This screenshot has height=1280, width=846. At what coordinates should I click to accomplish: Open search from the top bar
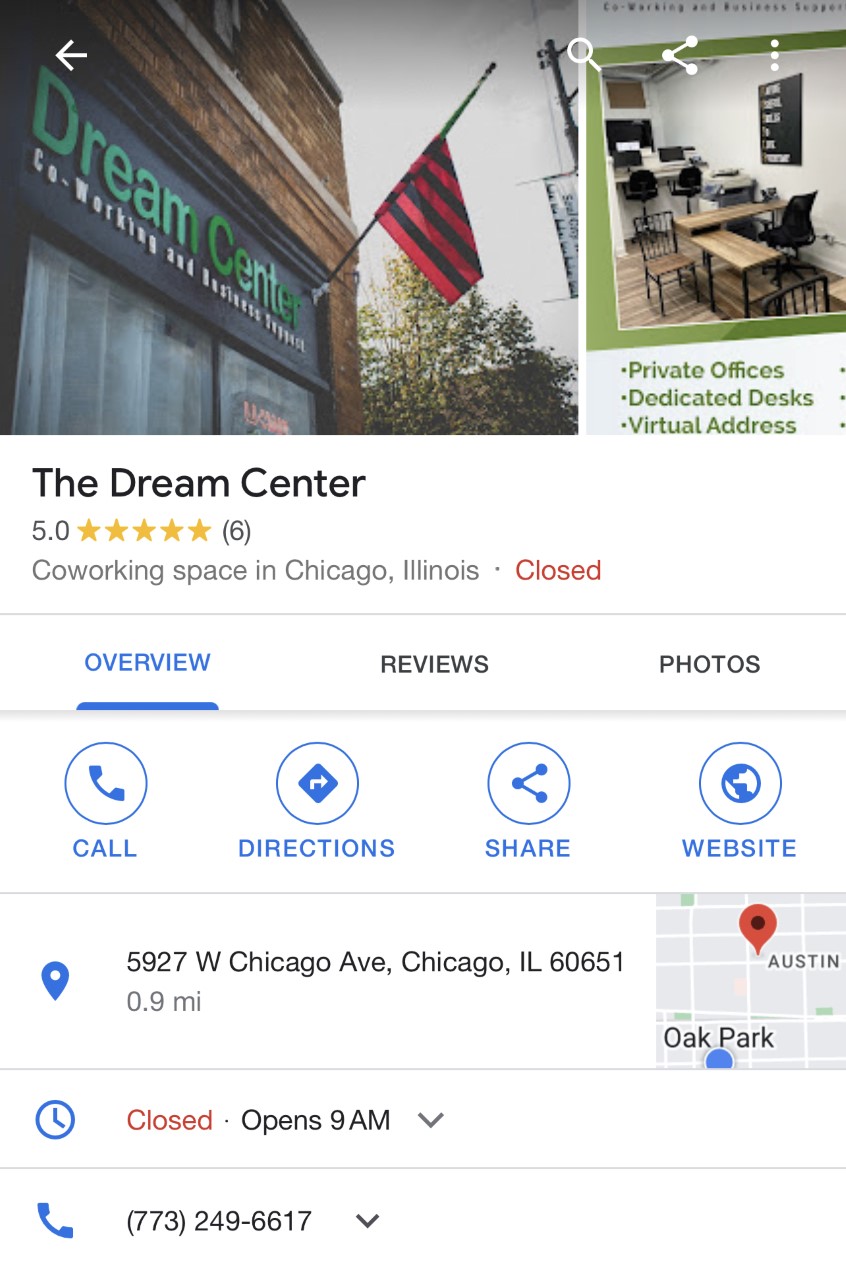[583, 54]
